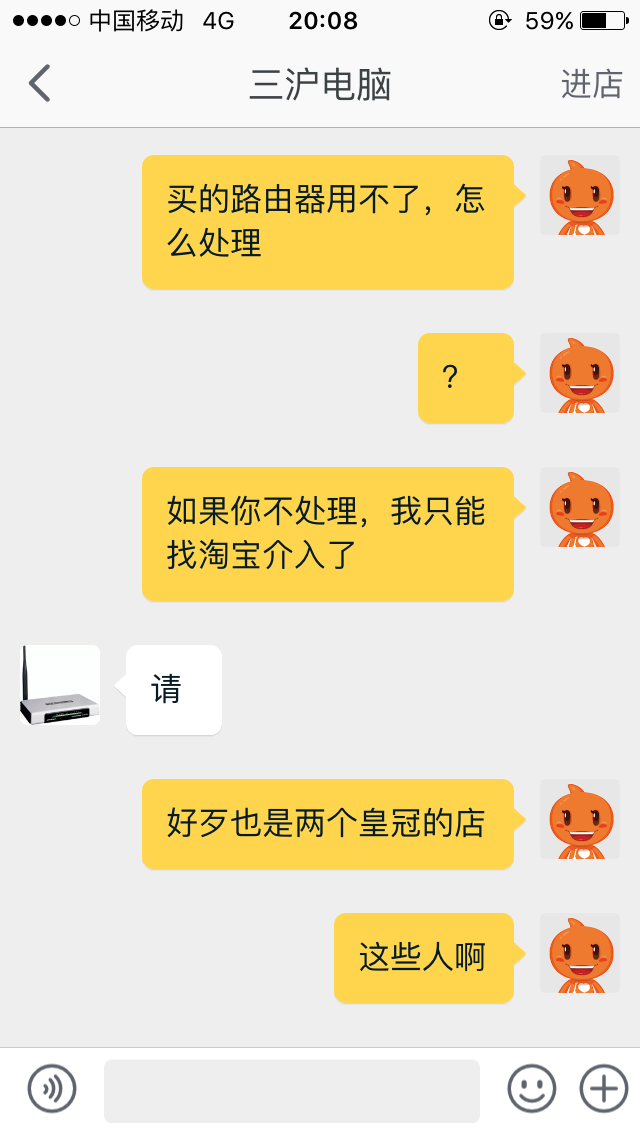This screenshot has width=640, height=1136.
Task: Open the emoji picker
Action: [531, 1089]
